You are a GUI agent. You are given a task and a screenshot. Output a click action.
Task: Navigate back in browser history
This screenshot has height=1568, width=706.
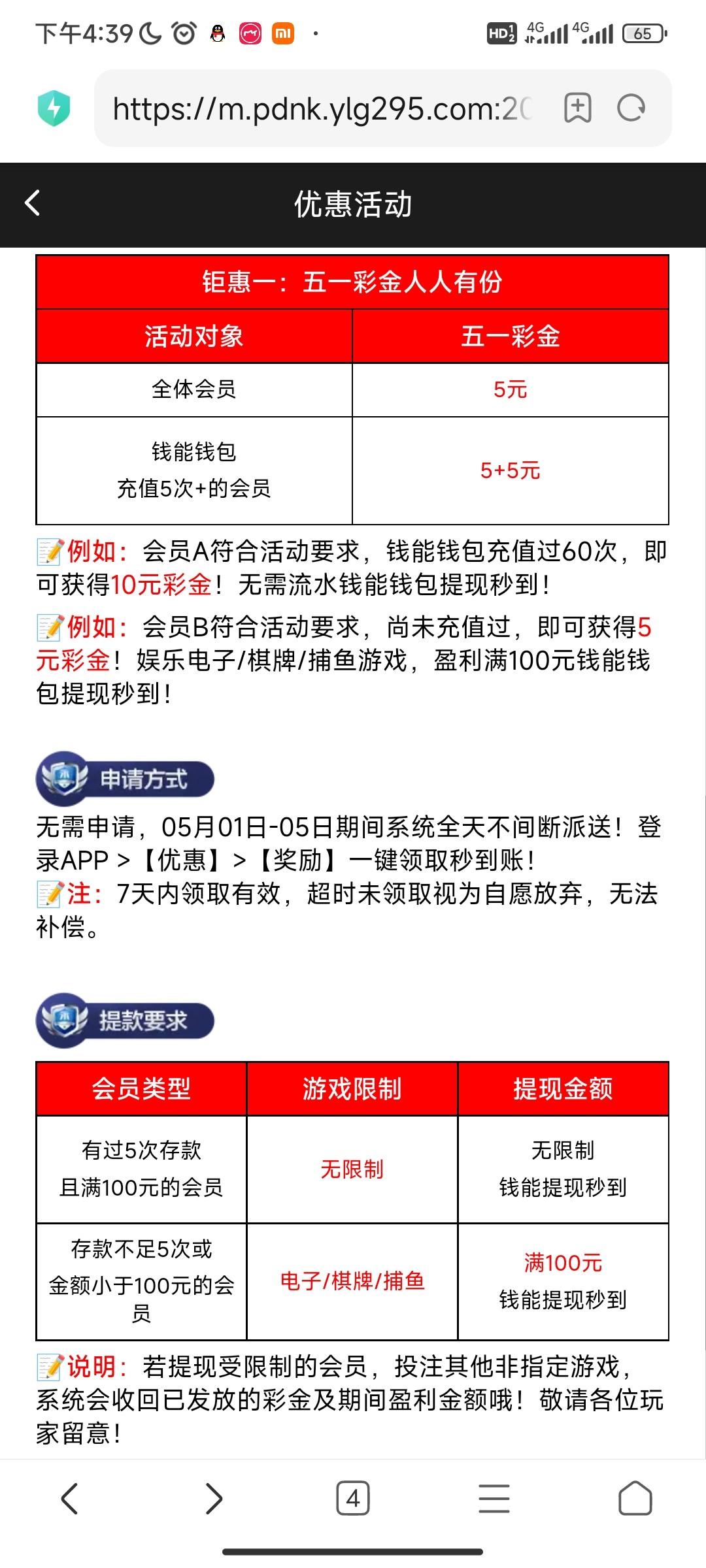70,1498
